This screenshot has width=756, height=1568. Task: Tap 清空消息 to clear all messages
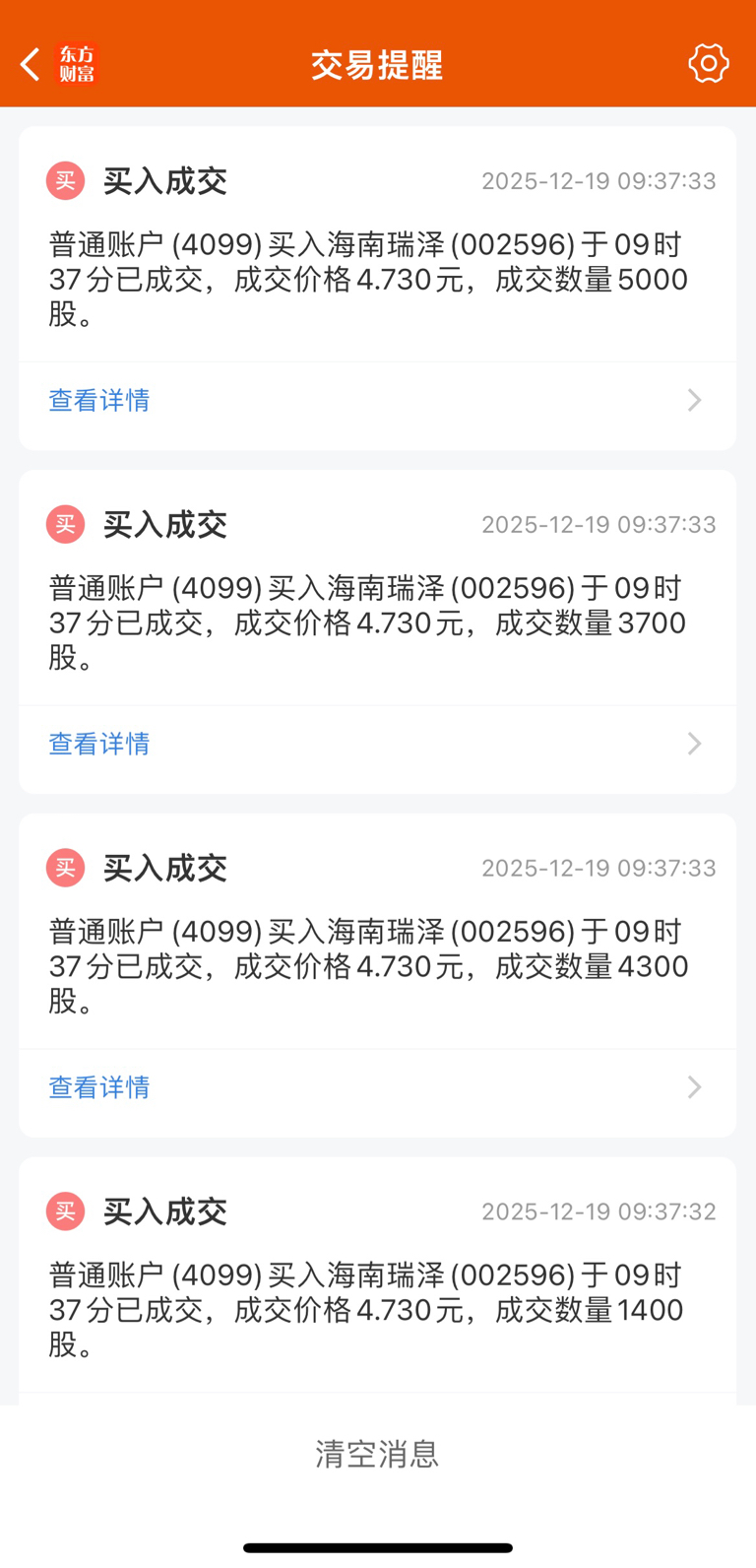point(377,1455)
